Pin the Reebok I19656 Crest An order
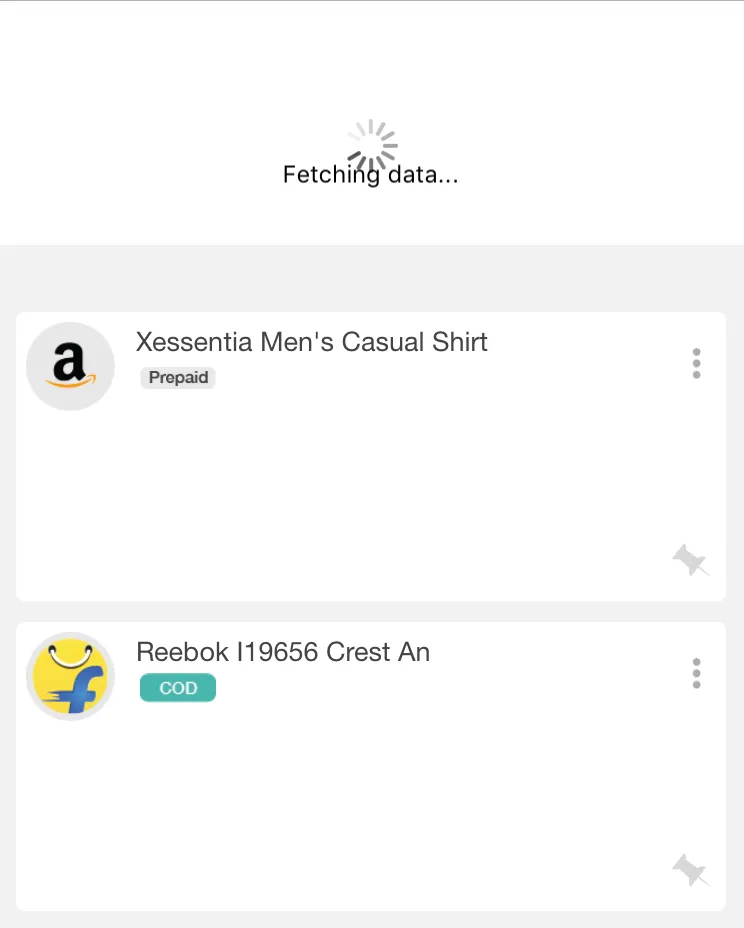 point(690,871)
